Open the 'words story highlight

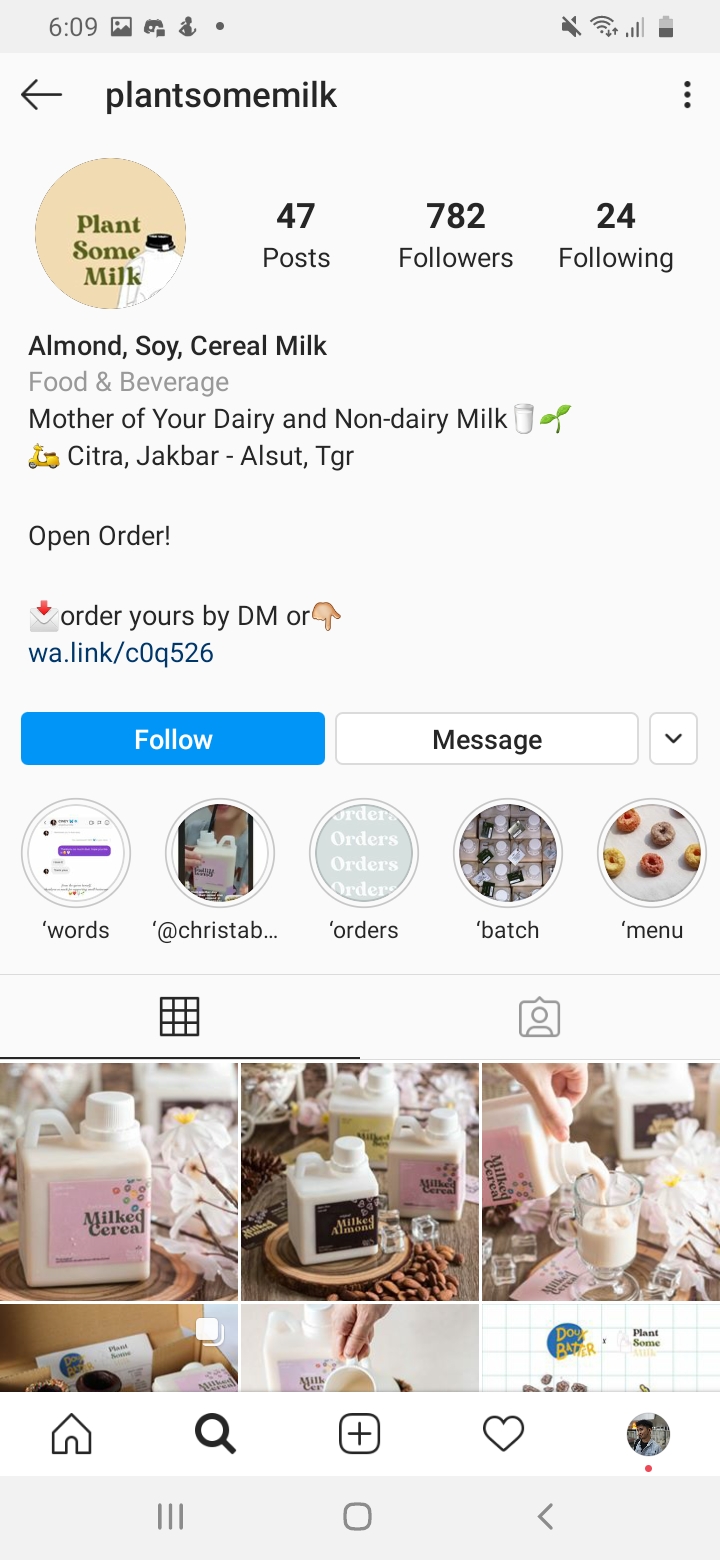click(x=76, y=853)
